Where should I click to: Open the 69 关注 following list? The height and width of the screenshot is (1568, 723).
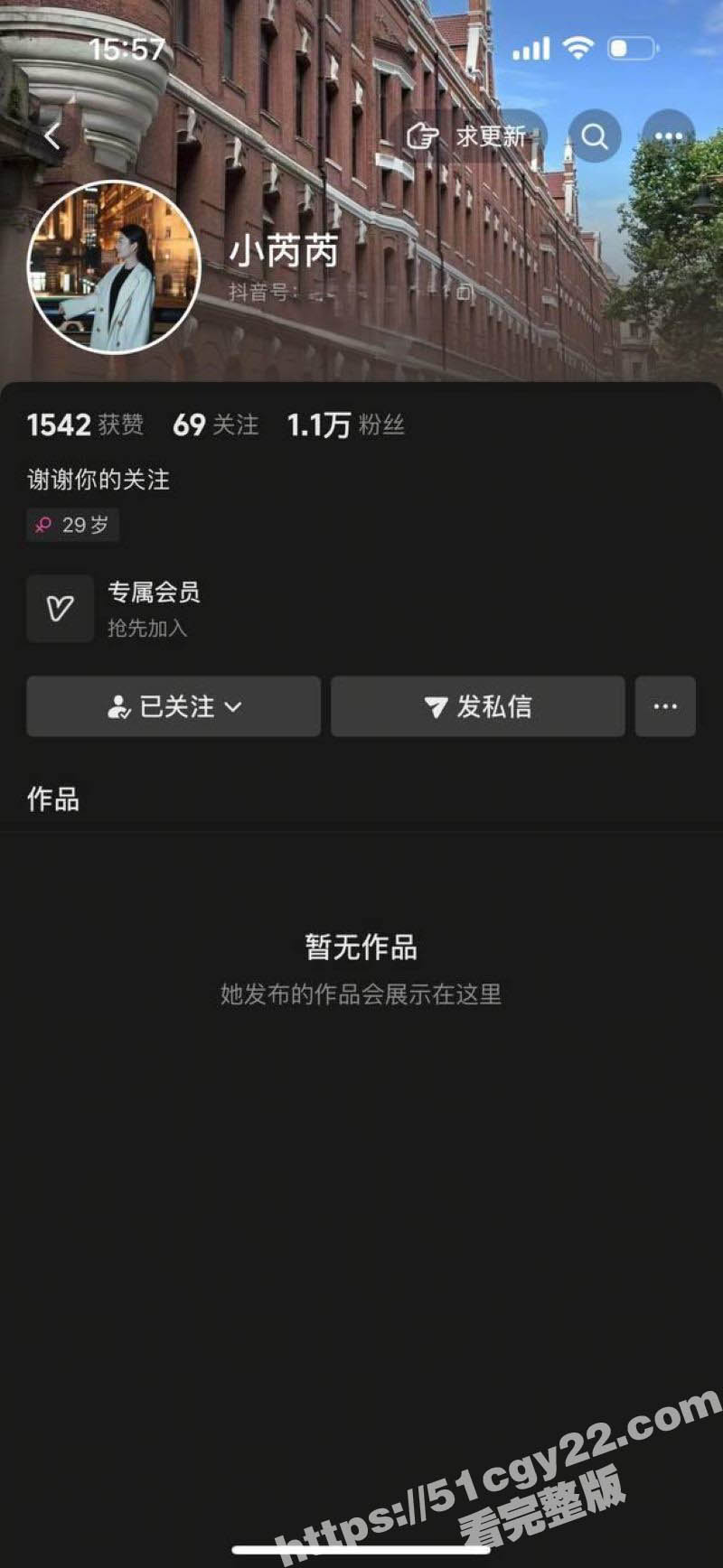[x=215, y=425]
